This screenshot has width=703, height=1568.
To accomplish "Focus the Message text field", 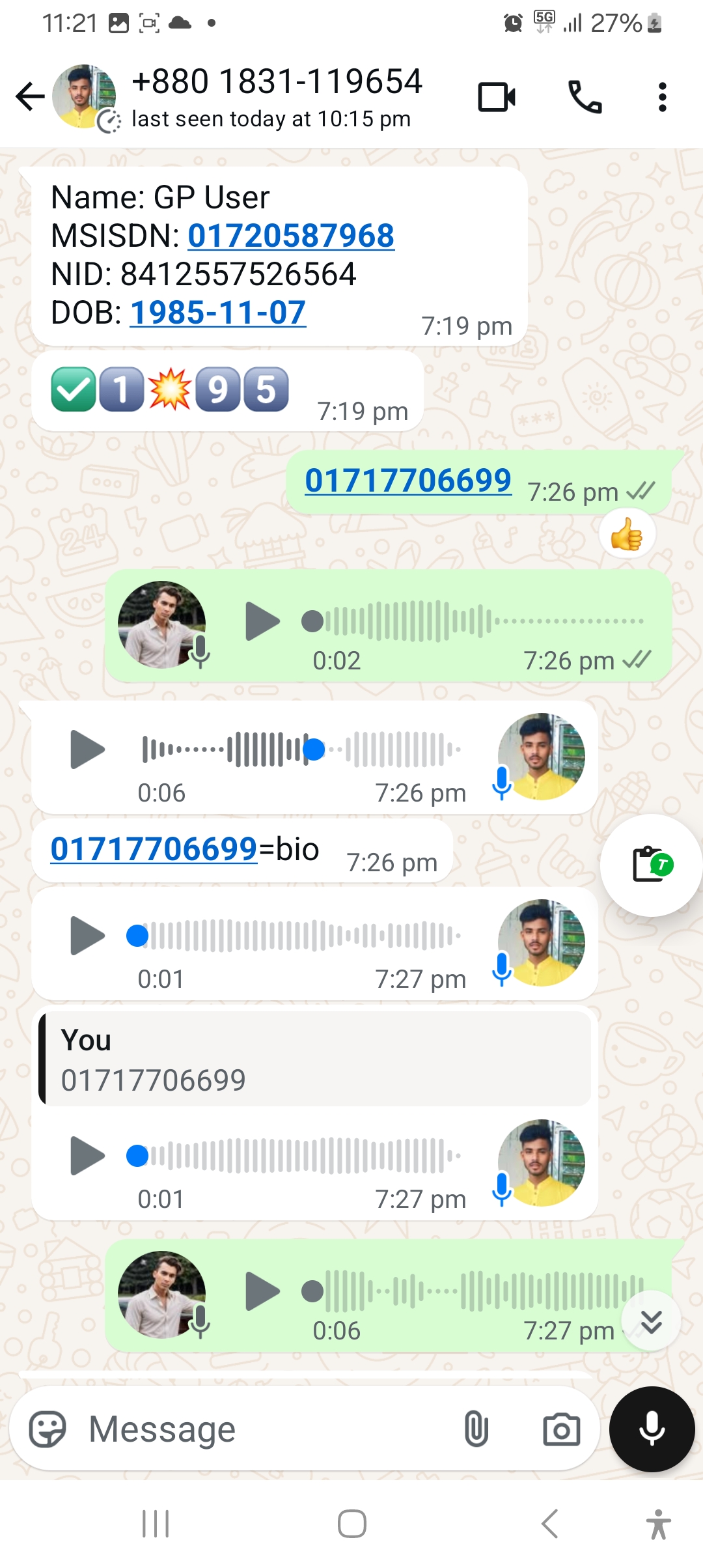I will click(x=260, y=1429).
